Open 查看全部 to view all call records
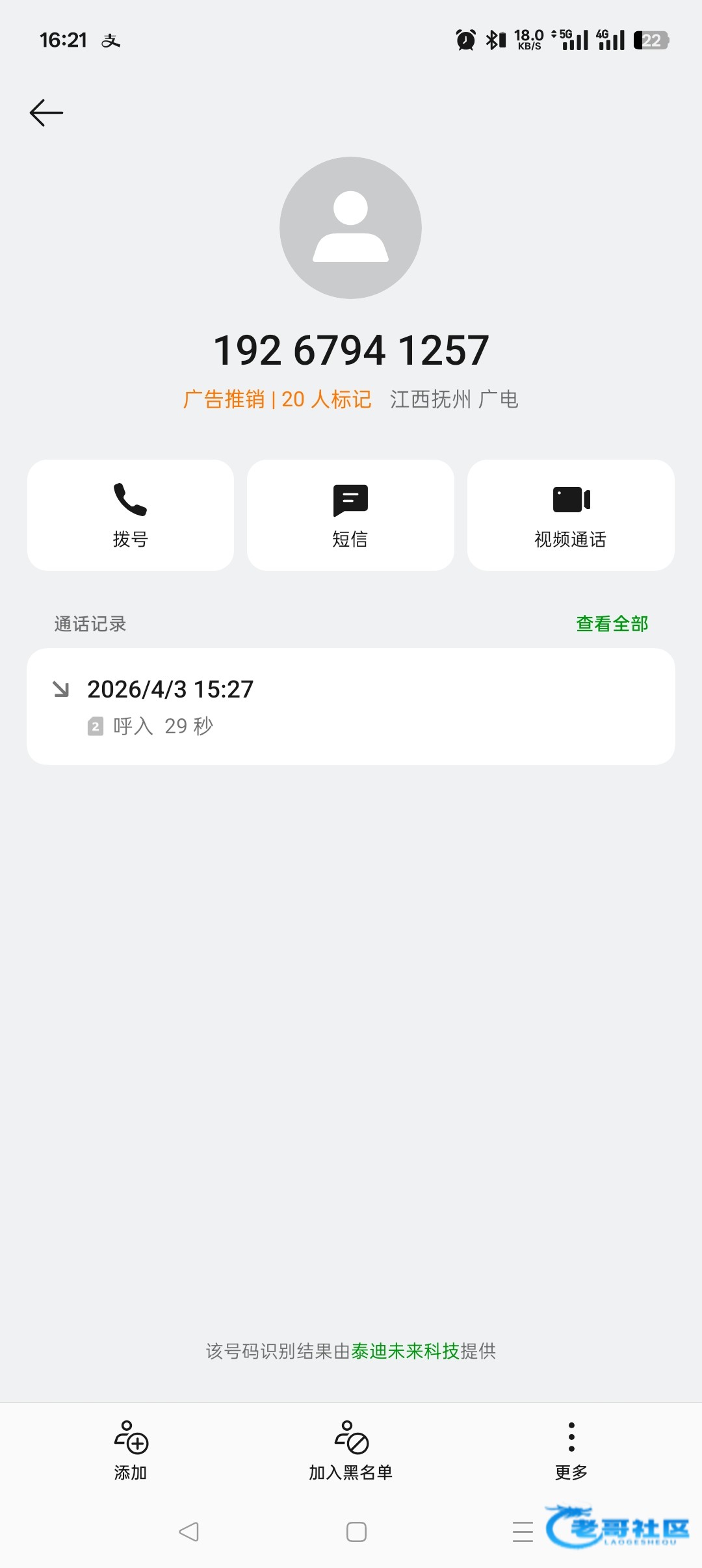This screenshot has height=1568, width=702. [612, 624]
